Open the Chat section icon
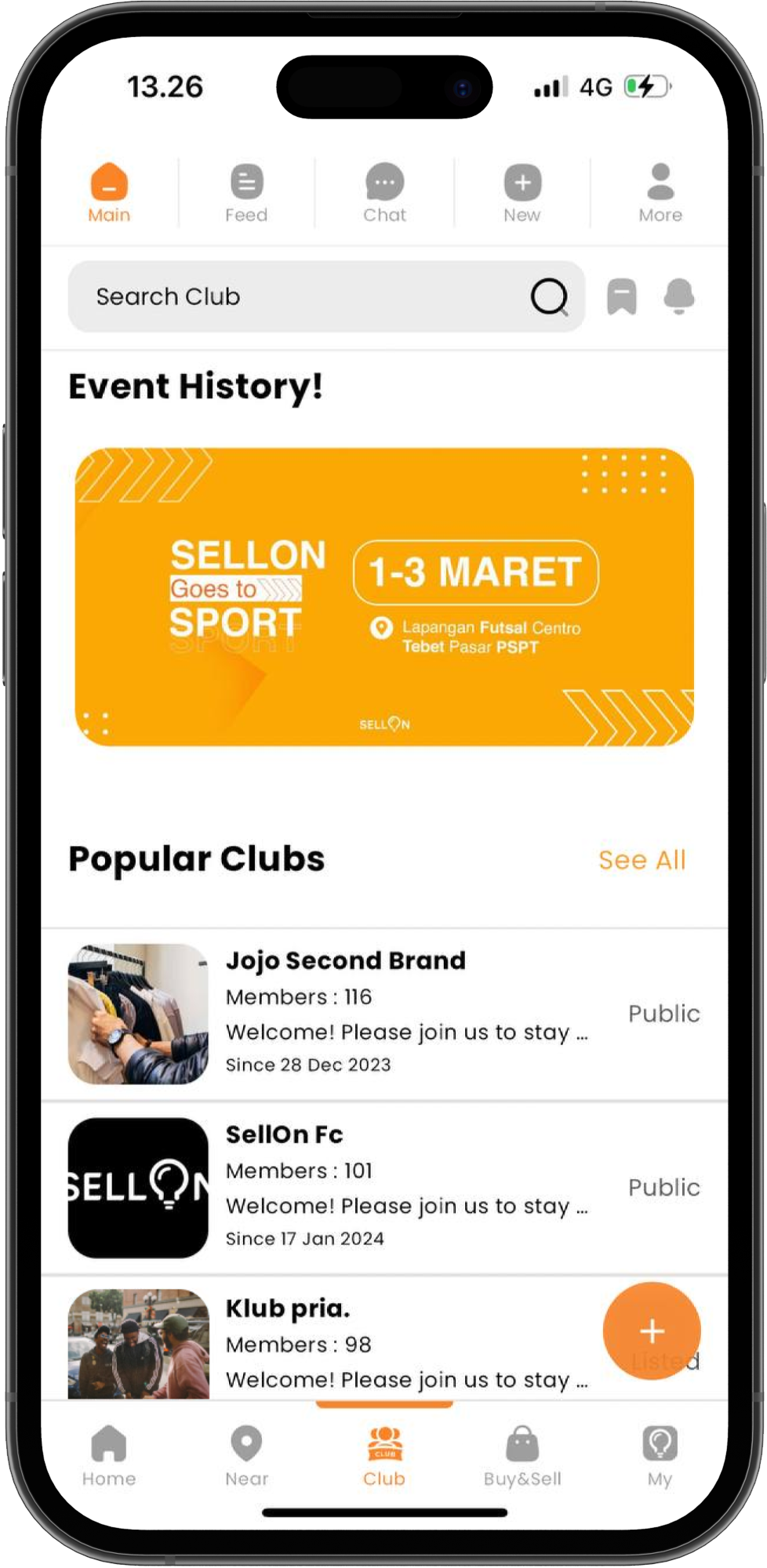The image size is (767, 1568). point(384,182)
